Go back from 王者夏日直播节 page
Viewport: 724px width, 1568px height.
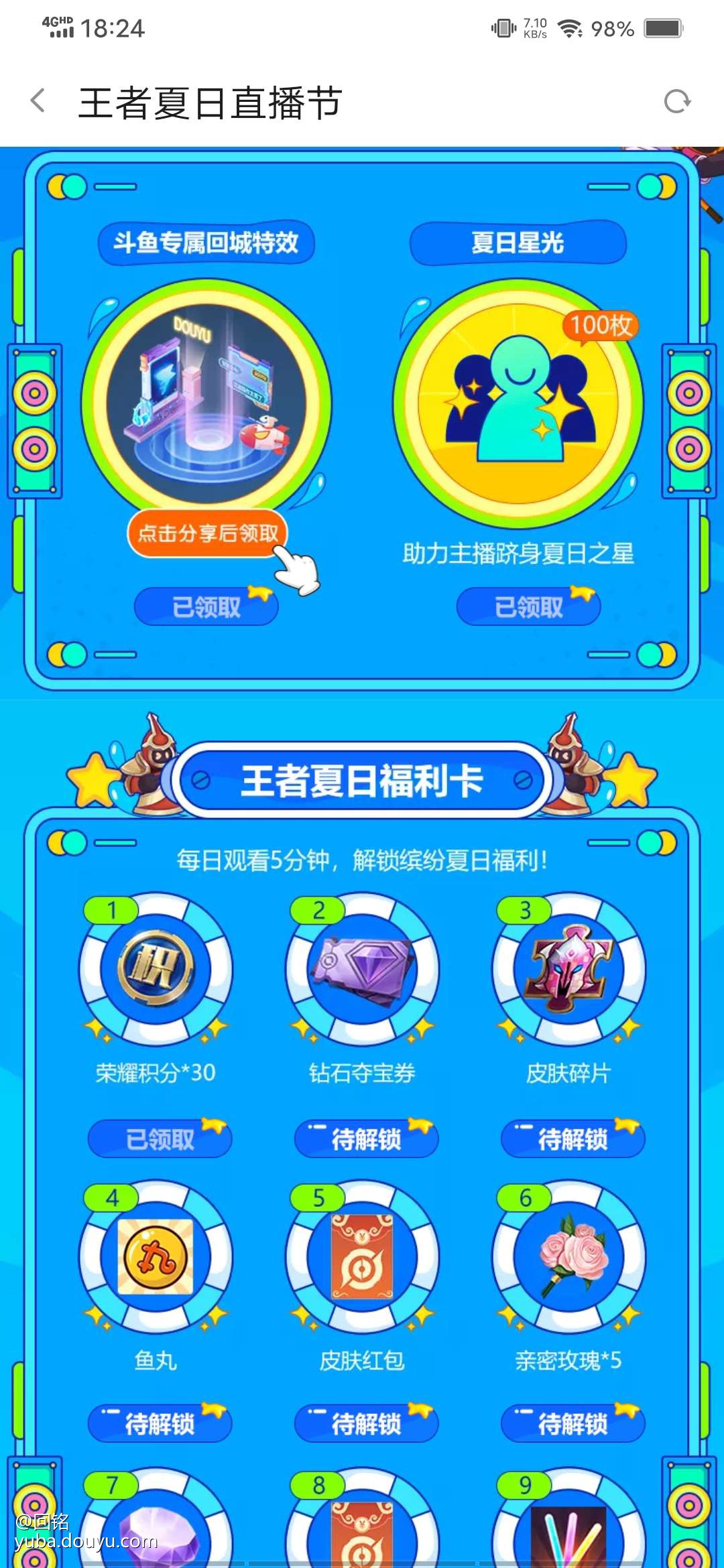pos(38,102)
